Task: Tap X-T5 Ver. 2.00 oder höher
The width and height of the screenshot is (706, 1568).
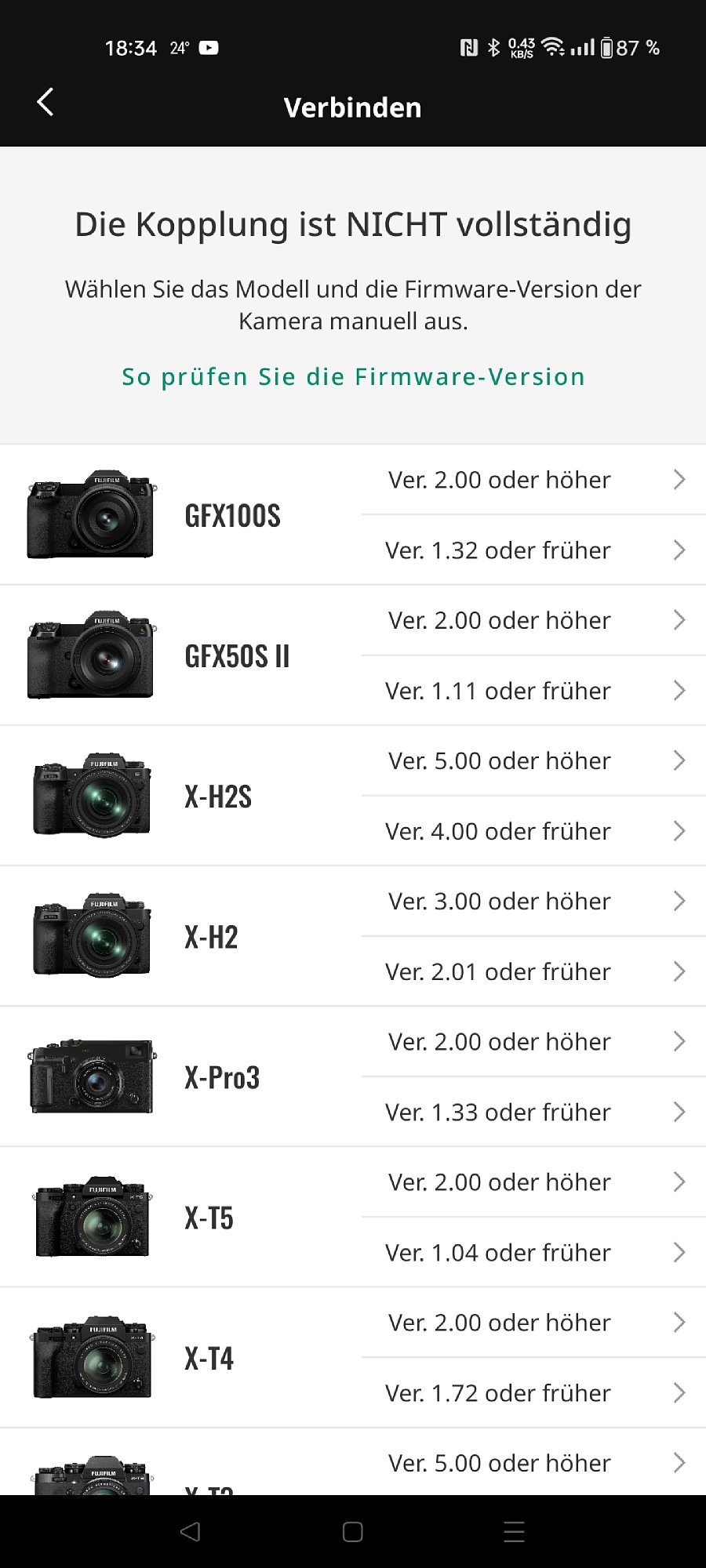Action: [x=533, y=1182]
